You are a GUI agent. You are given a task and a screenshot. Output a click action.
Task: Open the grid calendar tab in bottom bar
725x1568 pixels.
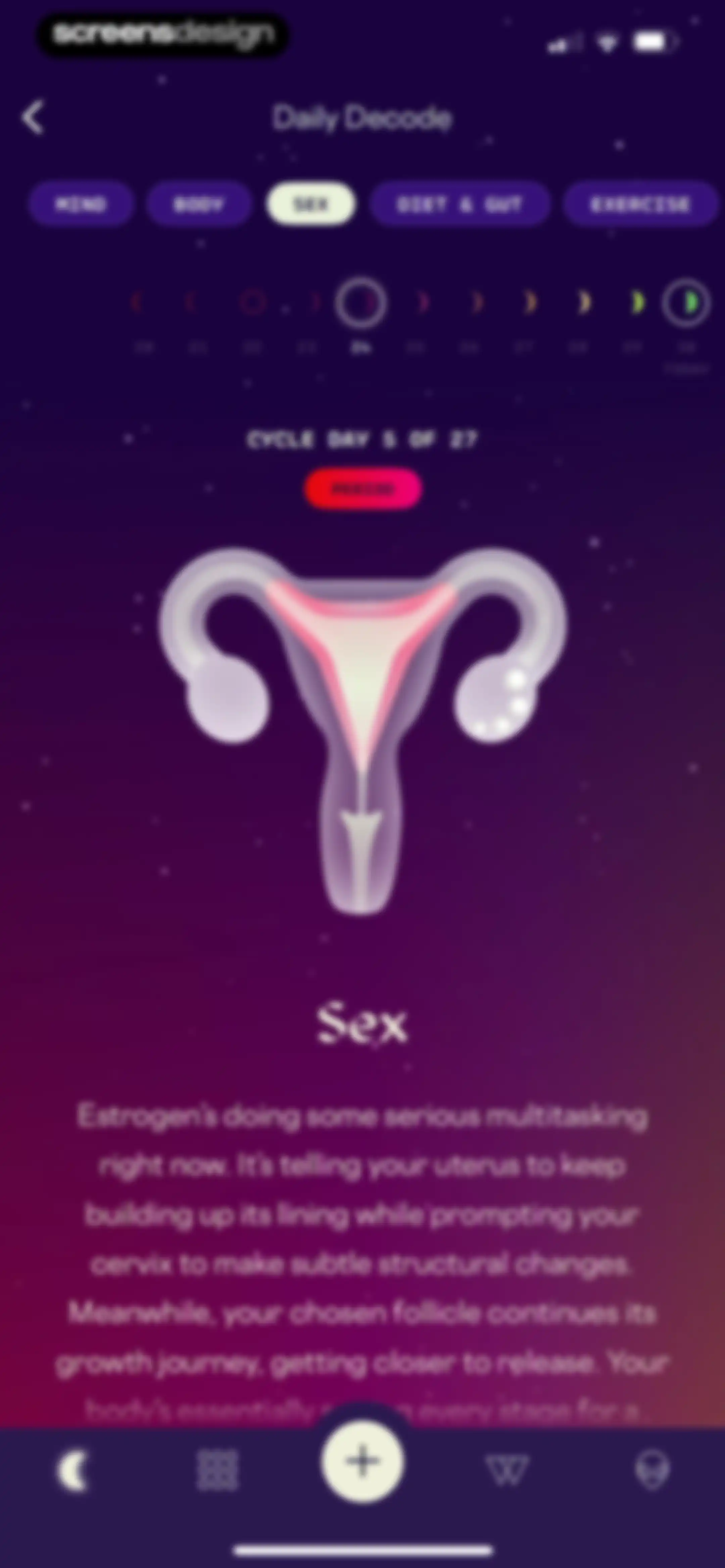pyautogui.click(x=217, y=1471)
